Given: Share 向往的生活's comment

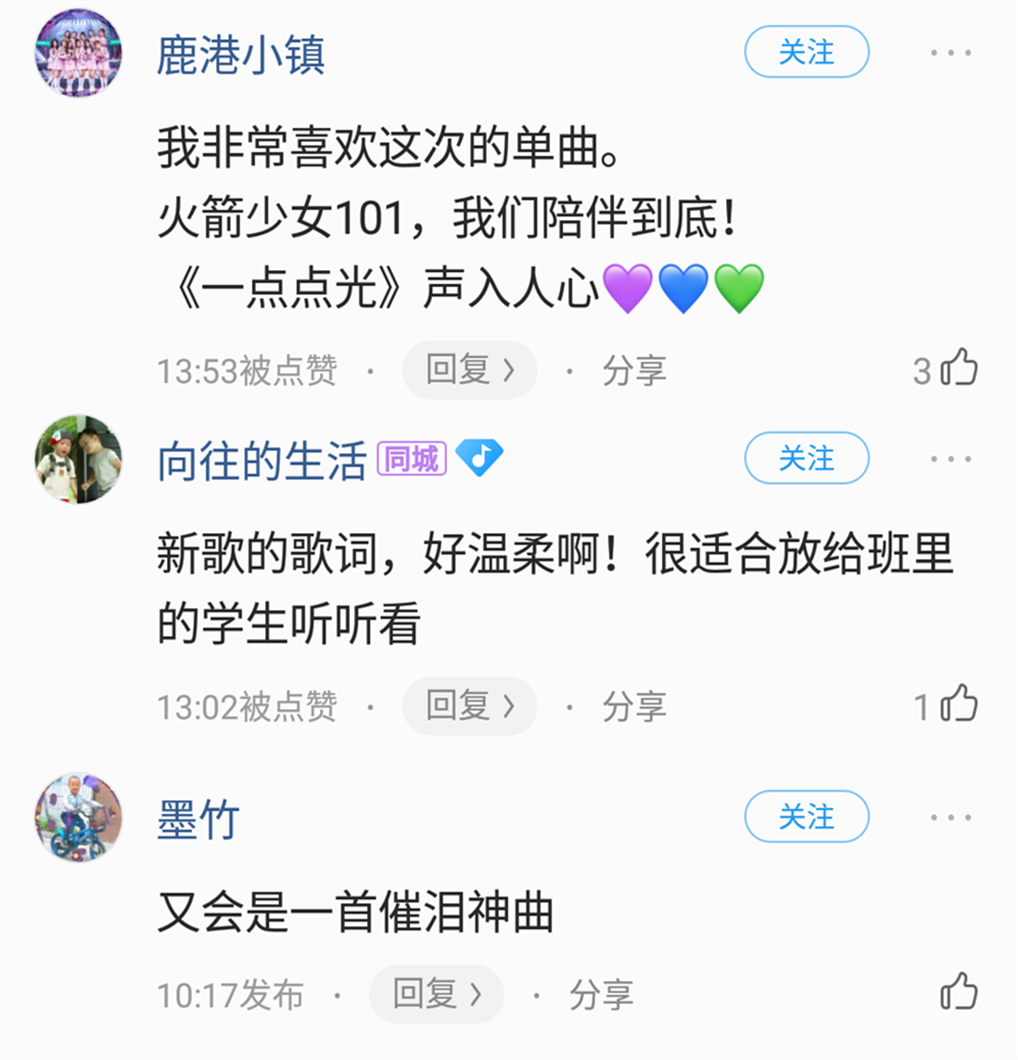Looking at the screenshot, I should [x=633, y=707].
